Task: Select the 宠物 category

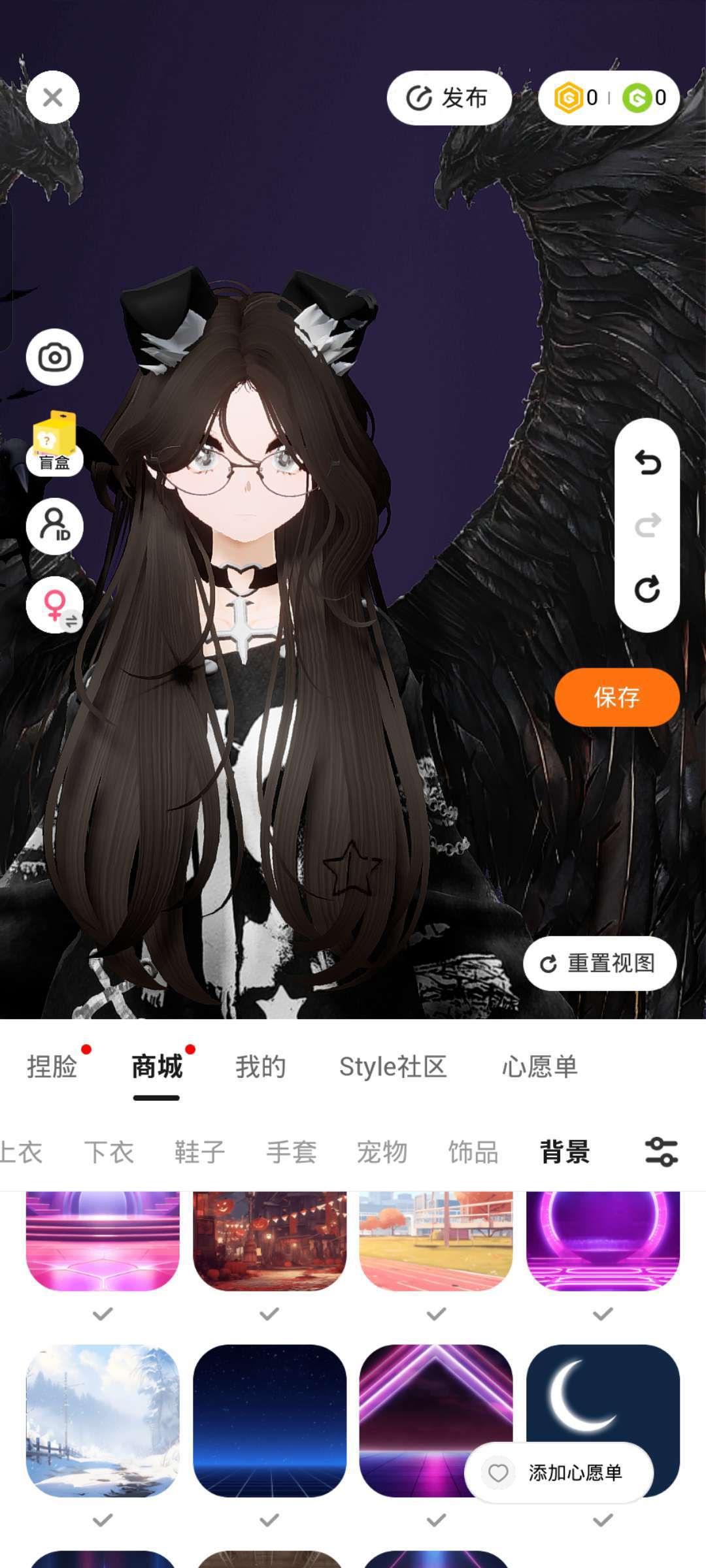Action: [382, 1152]
